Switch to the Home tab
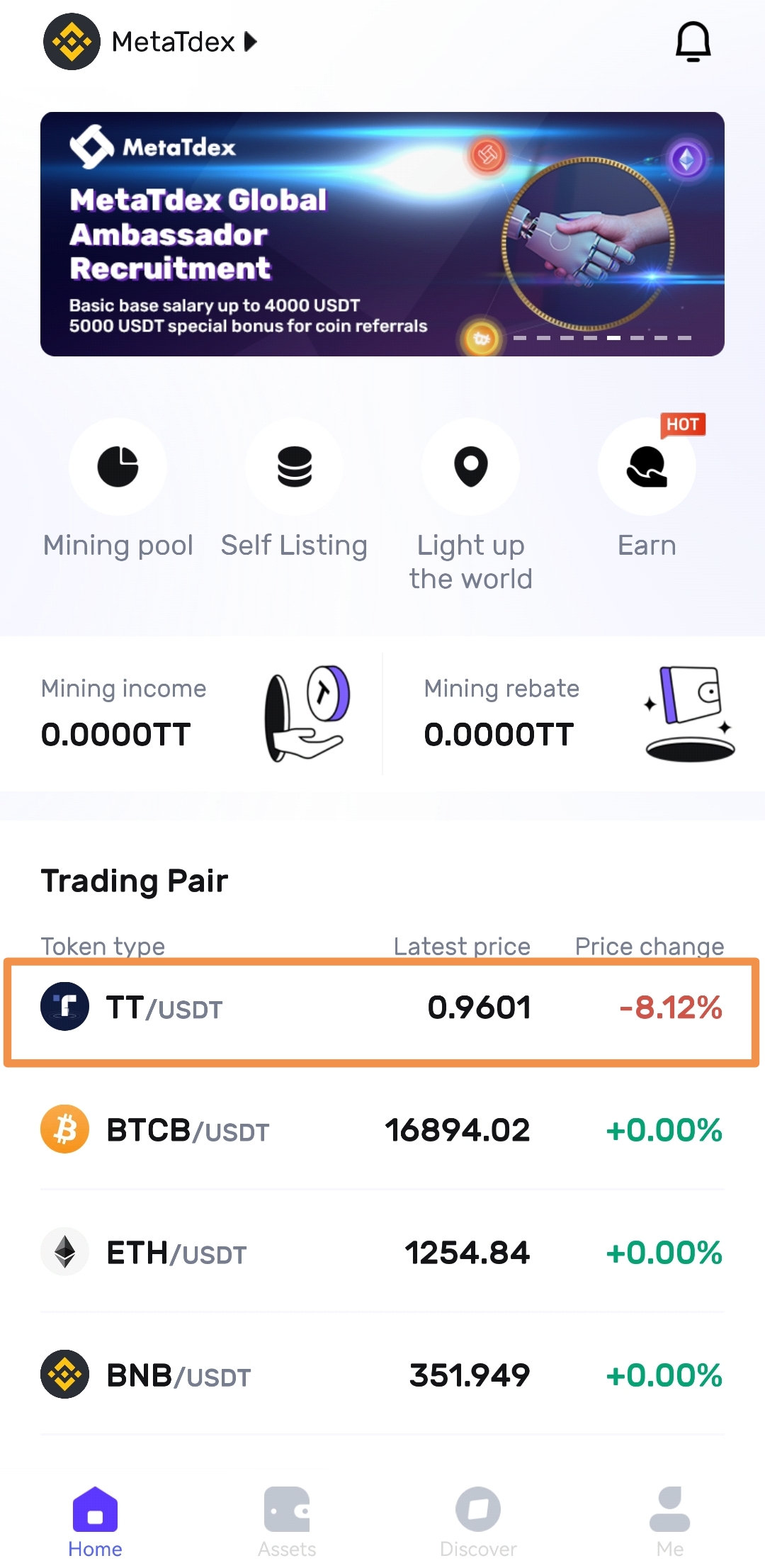The height and width of the screenshot is (1568, 765). (x=95, y=1521)
